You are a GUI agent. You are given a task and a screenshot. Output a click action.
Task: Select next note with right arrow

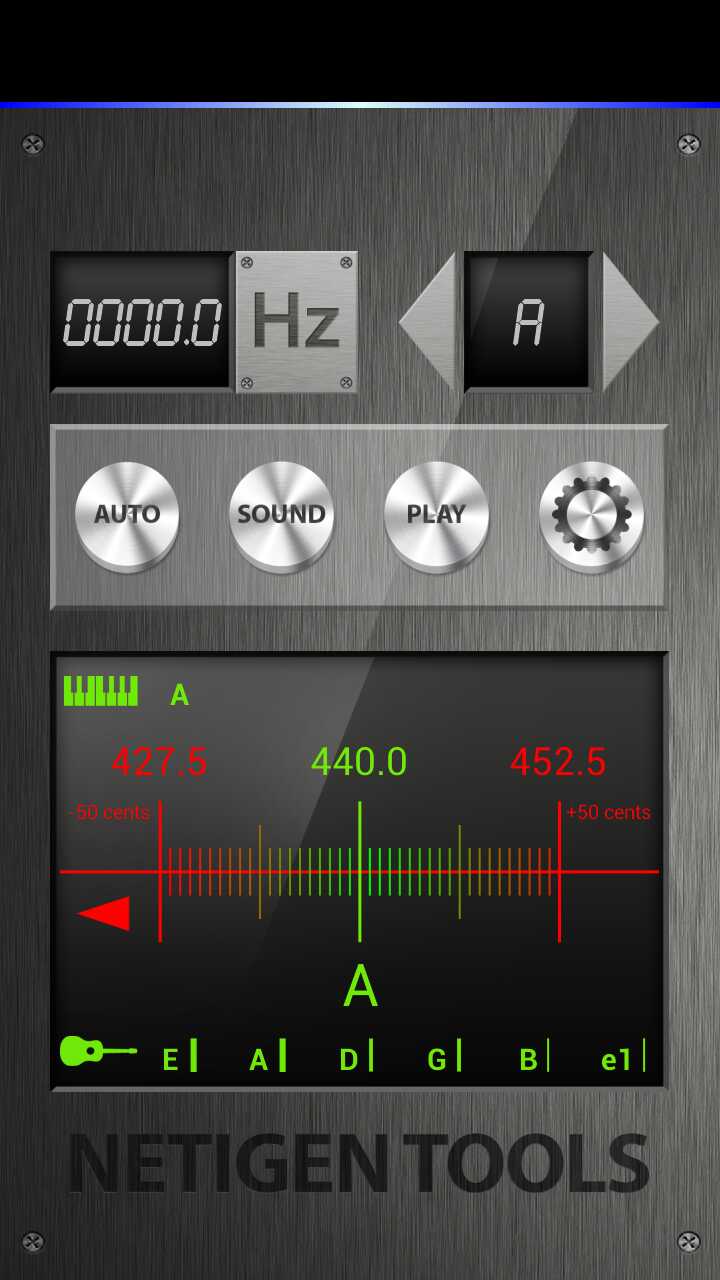tap(630, 321)
